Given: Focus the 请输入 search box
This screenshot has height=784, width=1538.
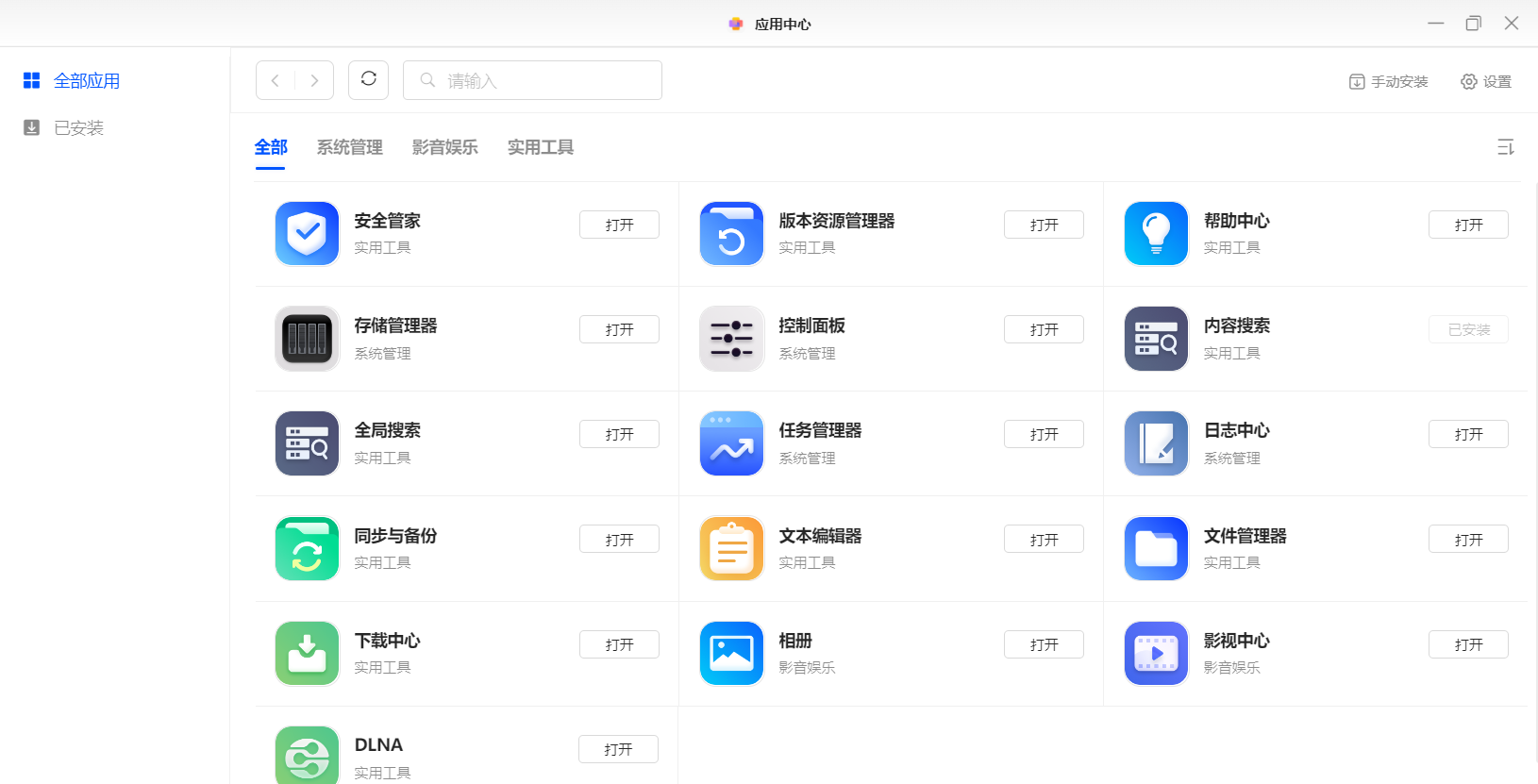Looking at the screenshot, I should 532,80.
